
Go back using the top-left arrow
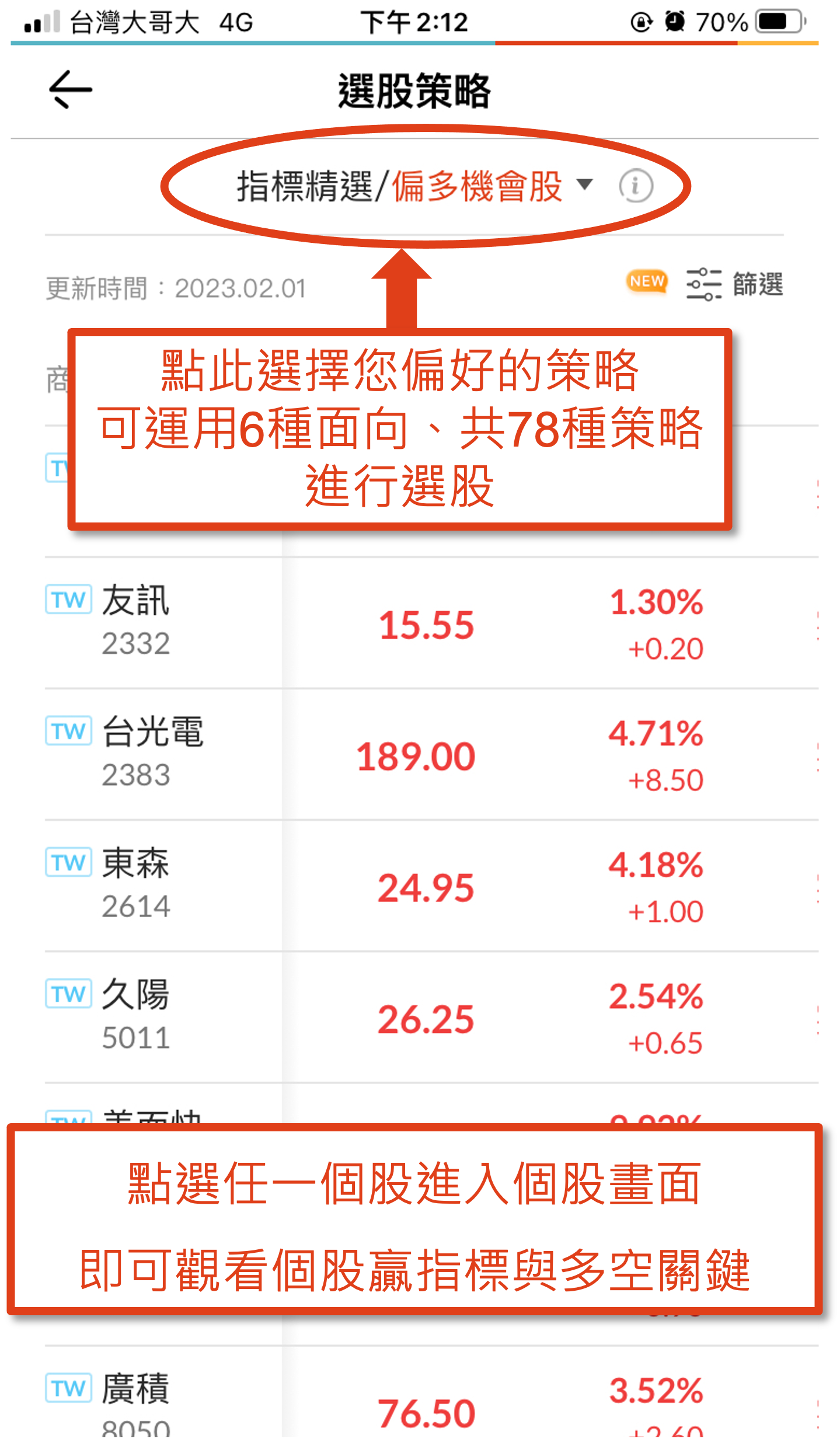tap(70, 90)
